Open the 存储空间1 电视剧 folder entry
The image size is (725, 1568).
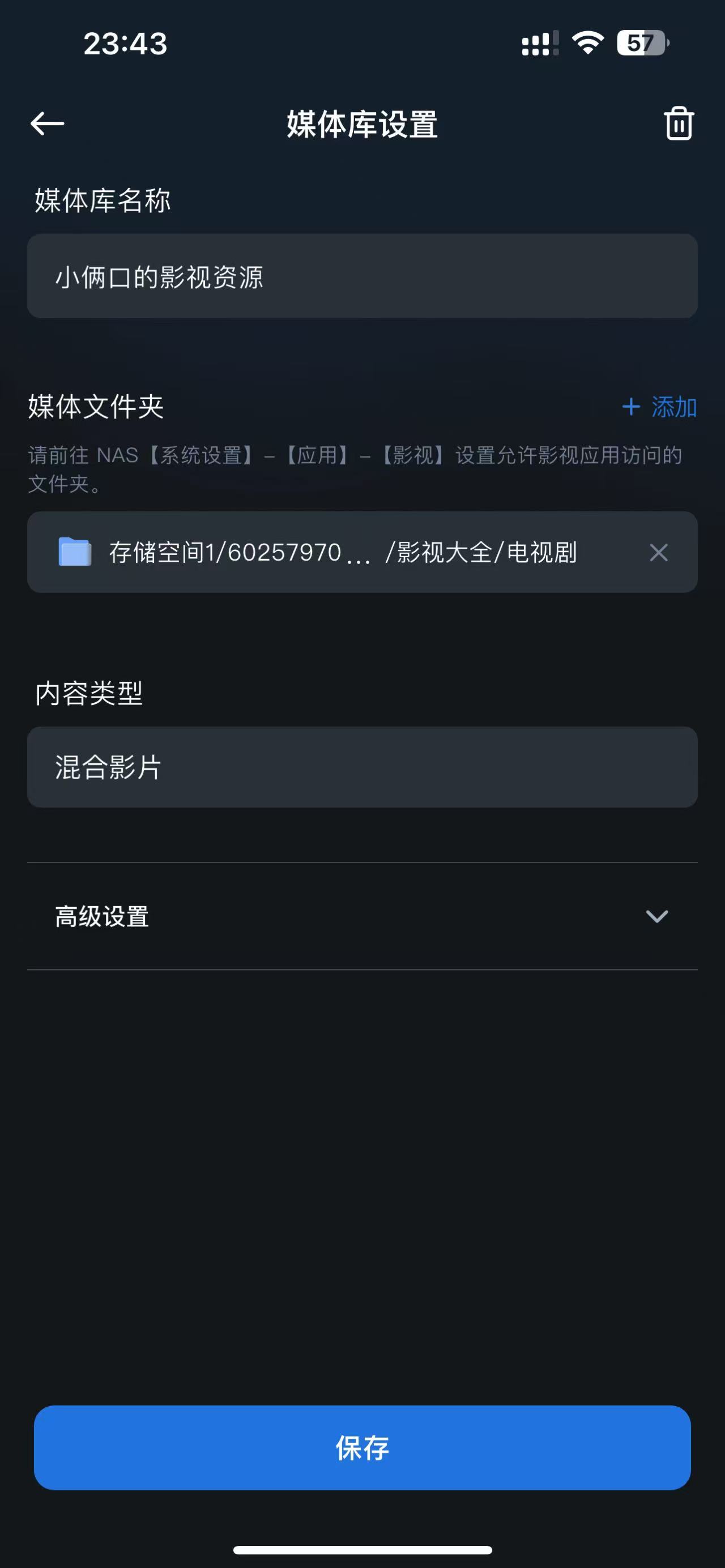coord(341,553)
